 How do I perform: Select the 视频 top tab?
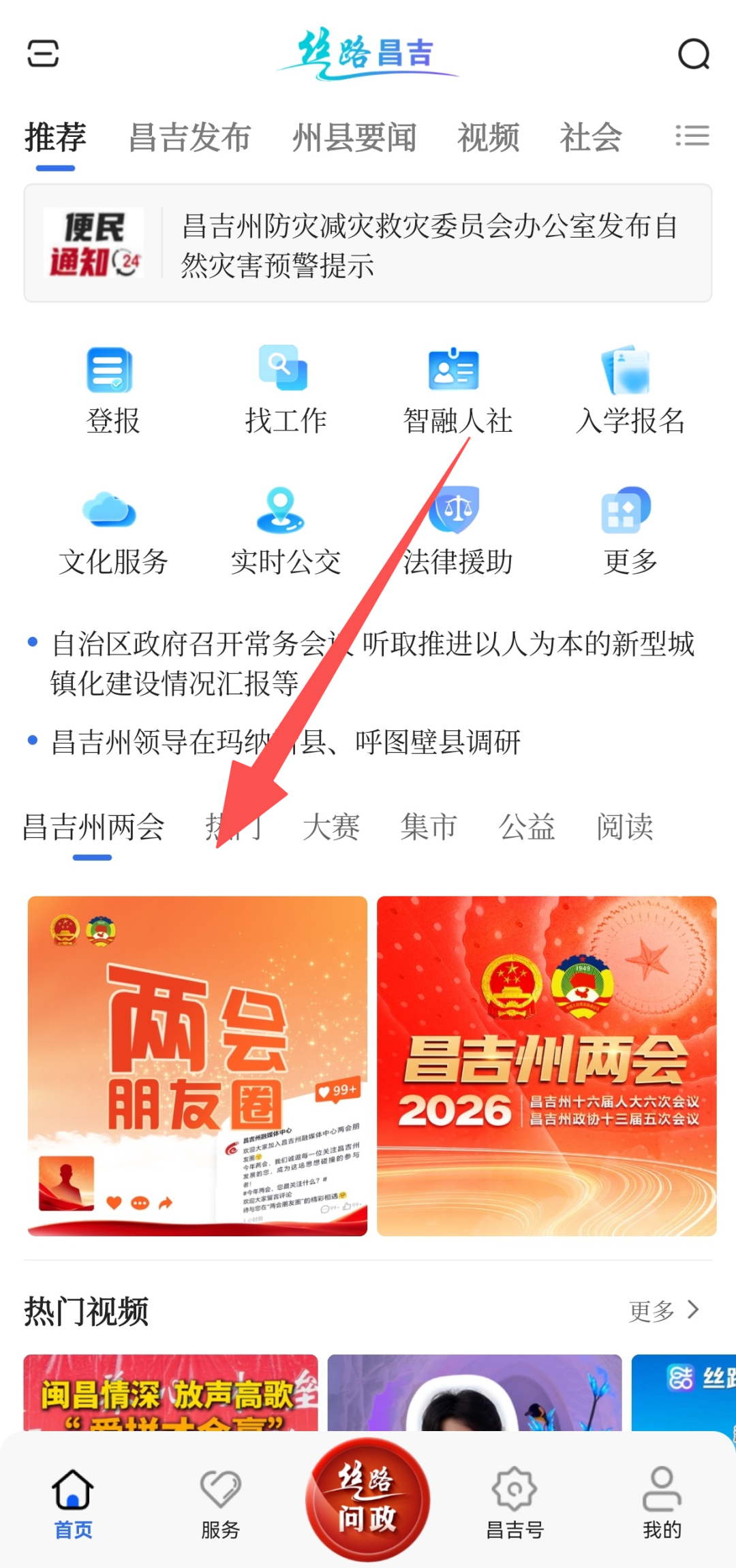point(488,138)
